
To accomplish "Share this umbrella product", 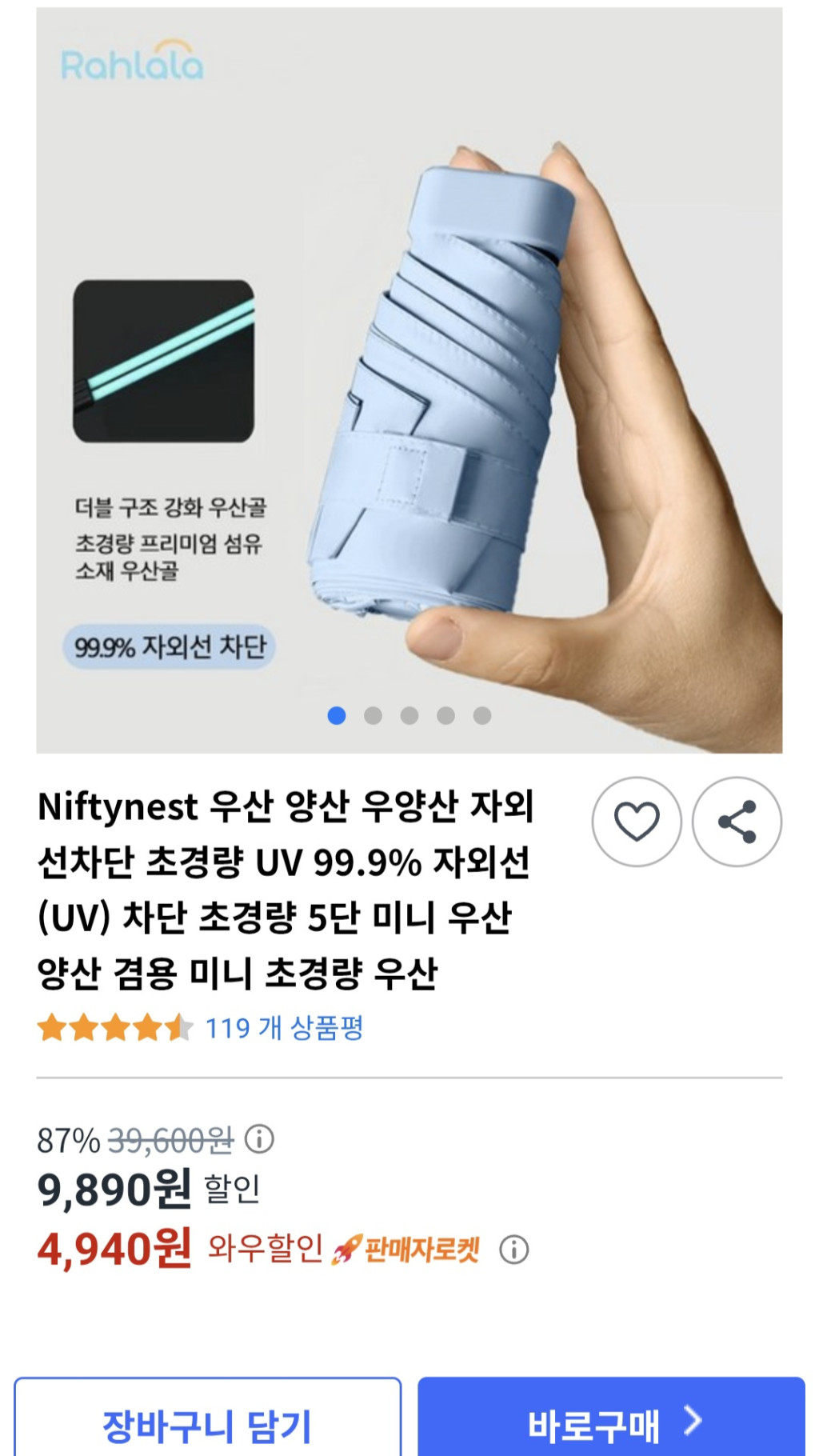I will [737, 822].
